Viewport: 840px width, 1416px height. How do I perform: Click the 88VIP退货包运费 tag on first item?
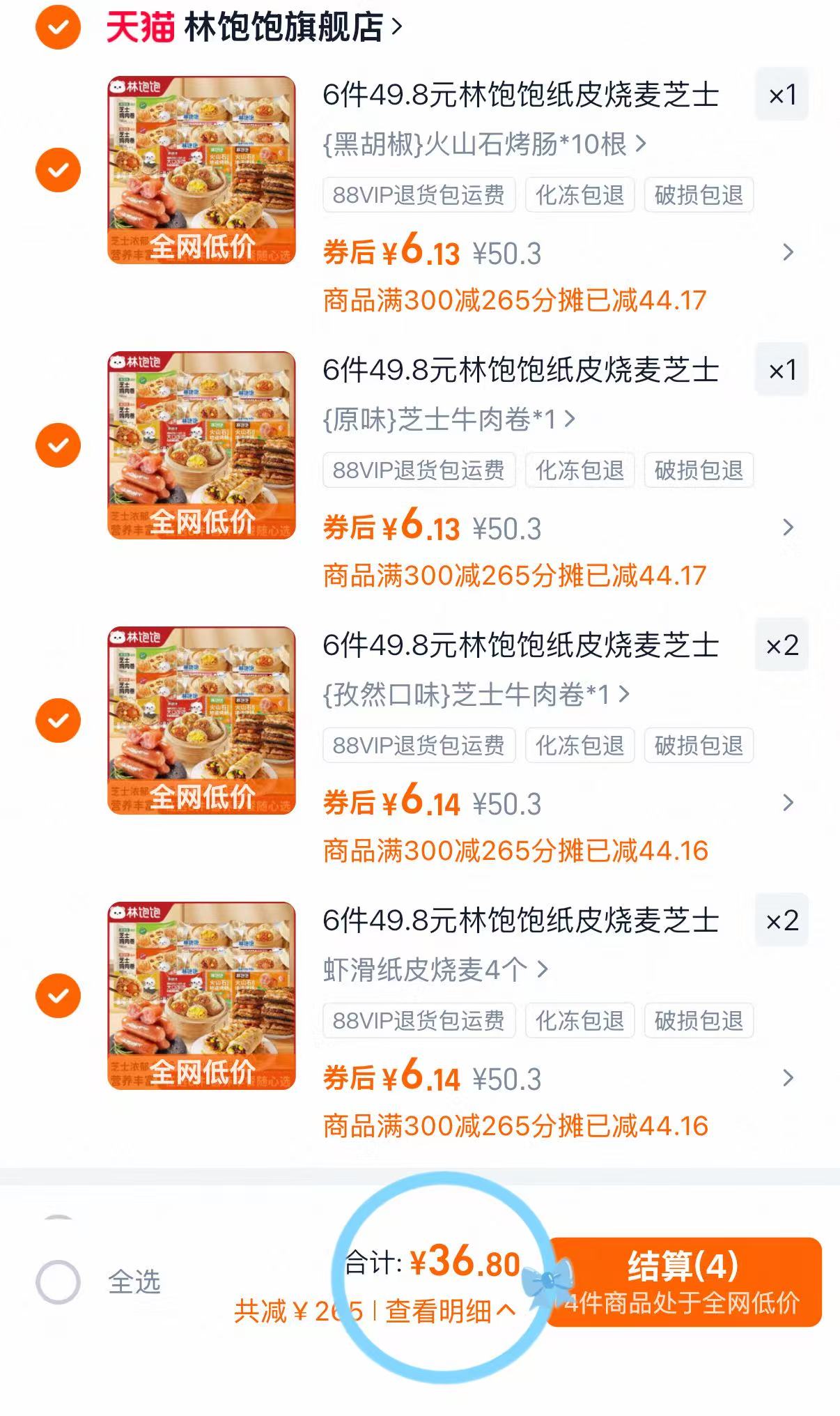[419, 195]
